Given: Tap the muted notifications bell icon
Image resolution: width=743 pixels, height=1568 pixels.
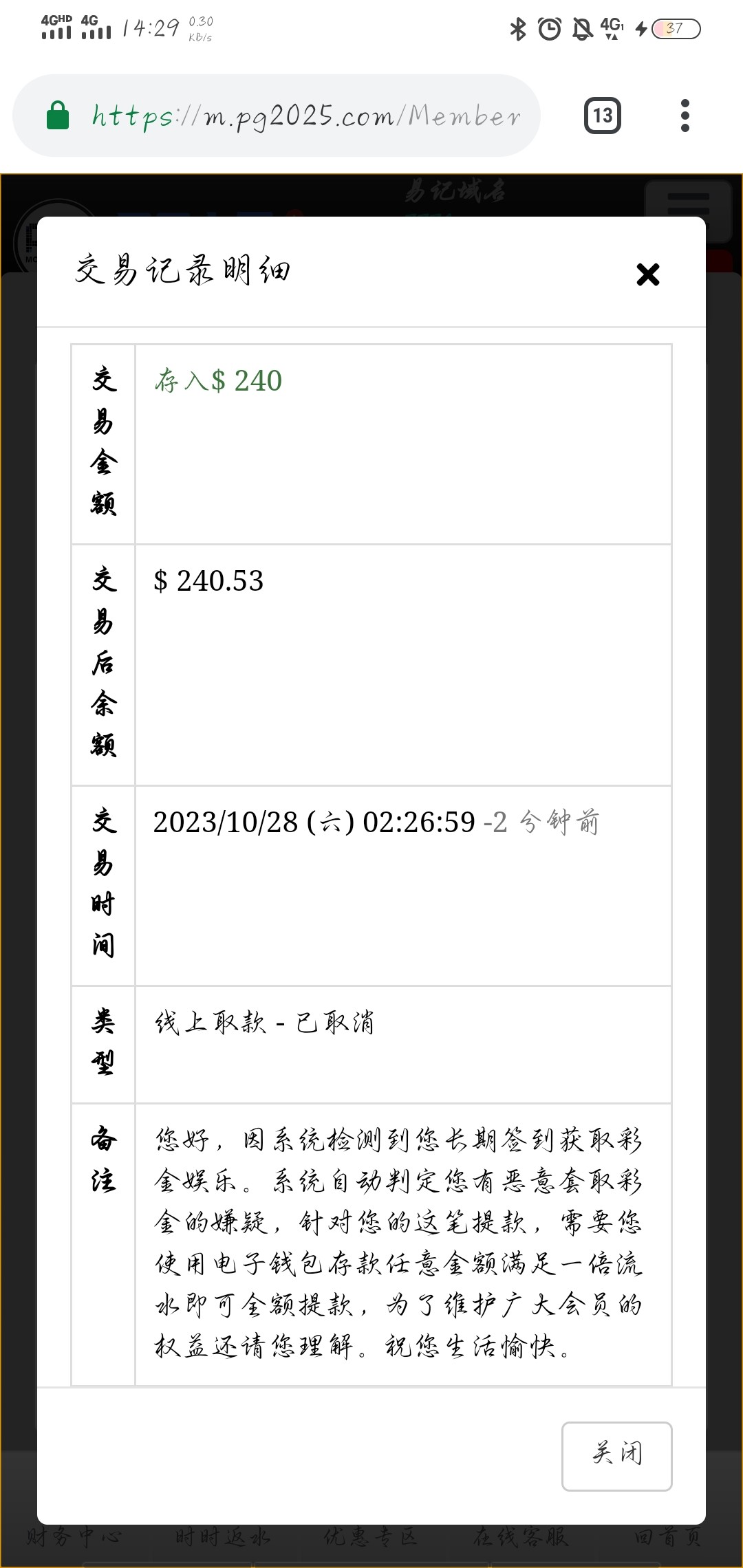Looking at the screenshot, I should pos(582,28).
